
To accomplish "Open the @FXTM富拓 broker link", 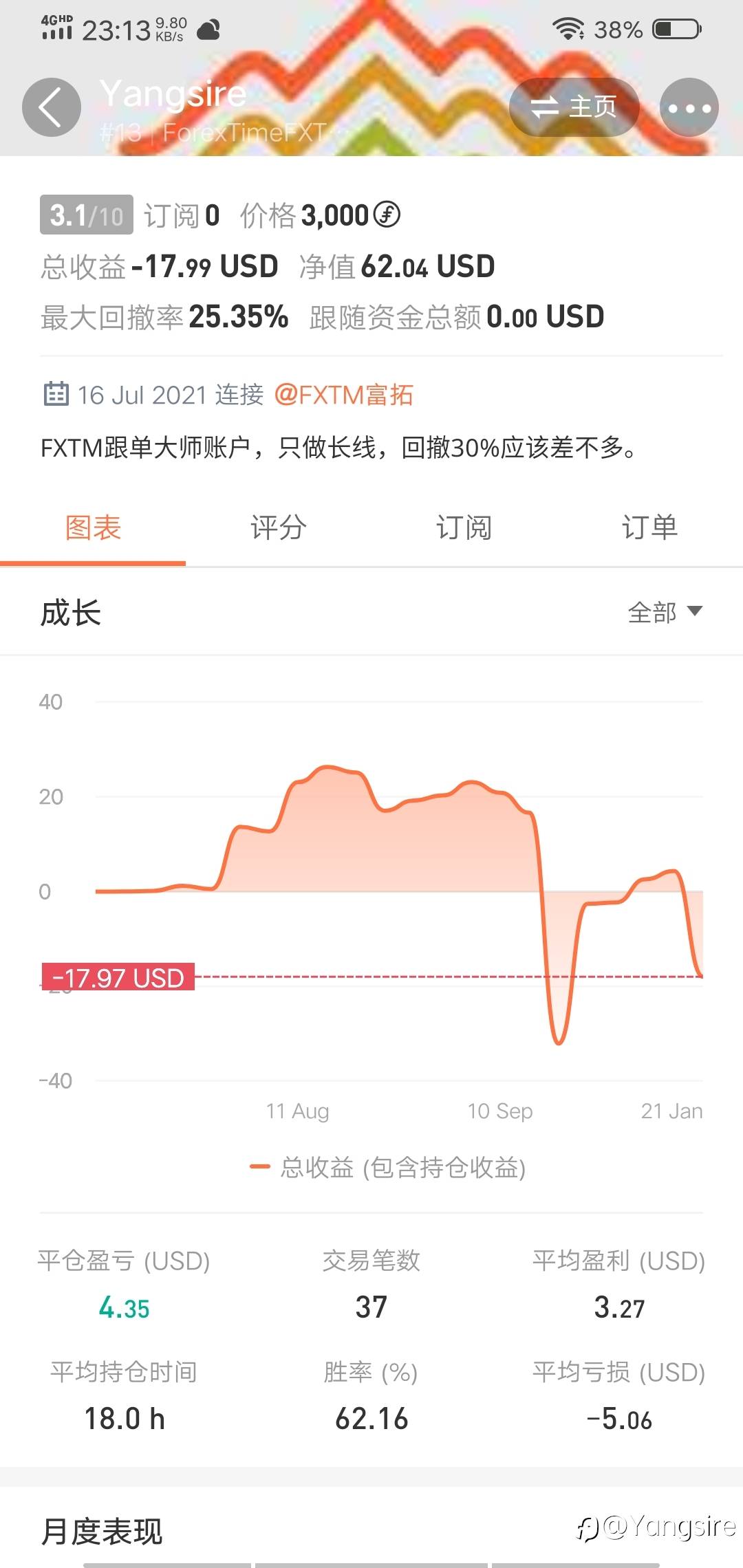I will pos(343,395).
